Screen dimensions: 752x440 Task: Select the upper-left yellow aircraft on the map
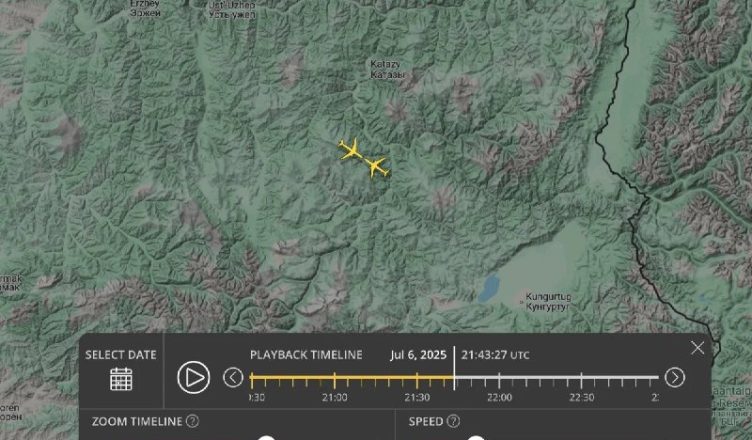(x=350, y=150)
